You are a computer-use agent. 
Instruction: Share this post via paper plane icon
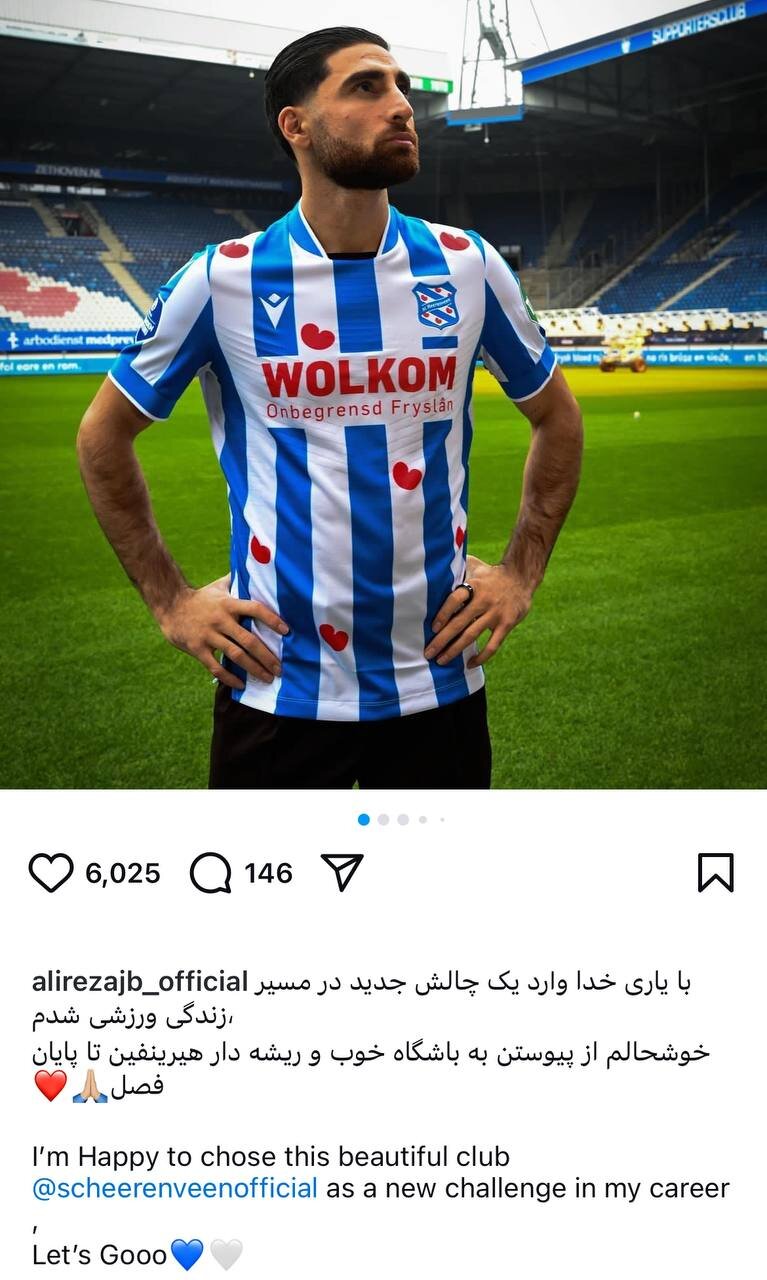point(342,872)
